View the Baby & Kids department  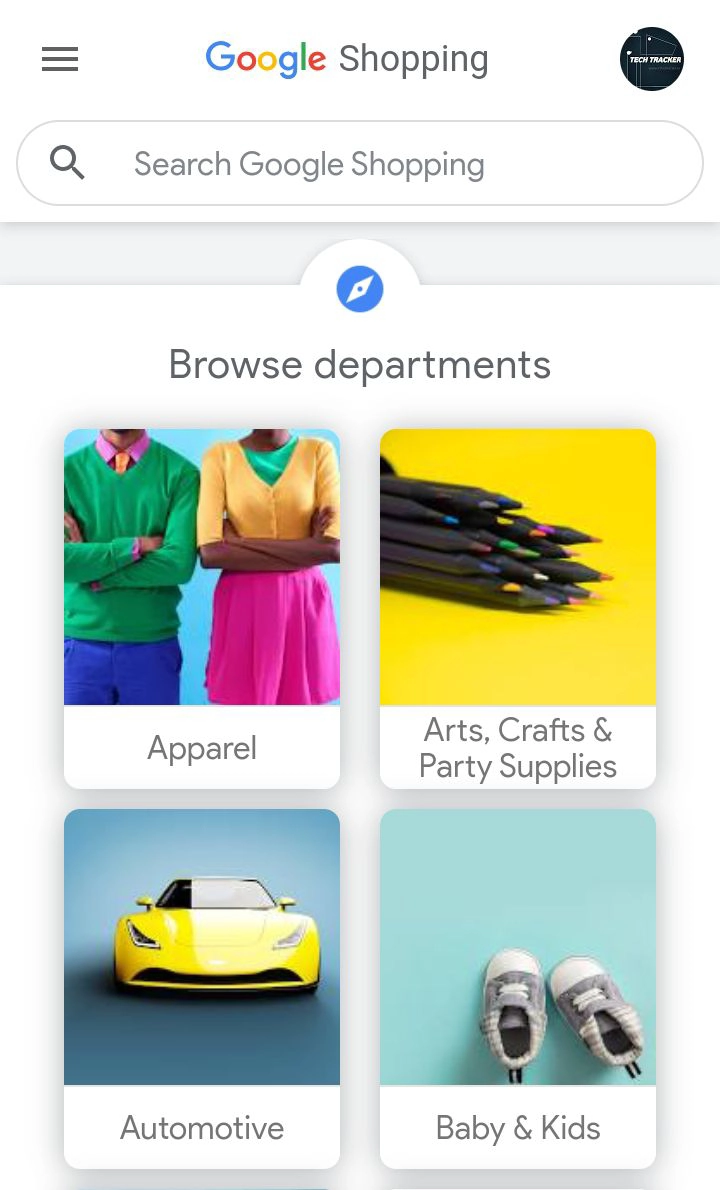click(518, 988)
